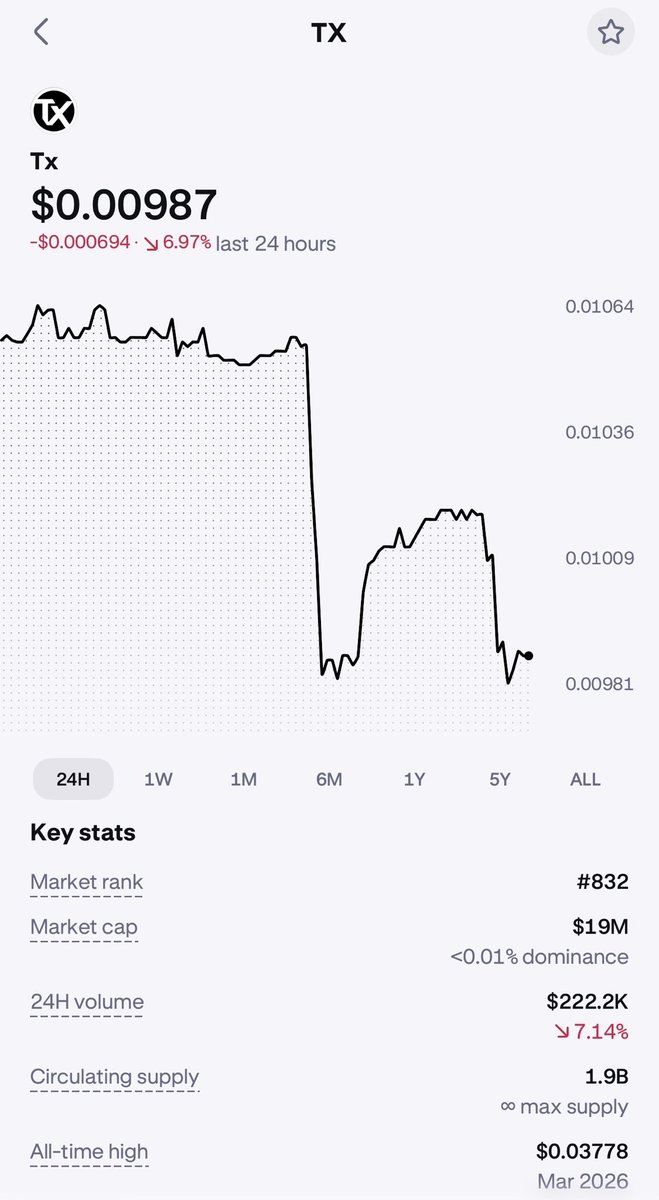659x1200 pixels.
Task: Open the Market cap explanation
Action: [84, 928]
